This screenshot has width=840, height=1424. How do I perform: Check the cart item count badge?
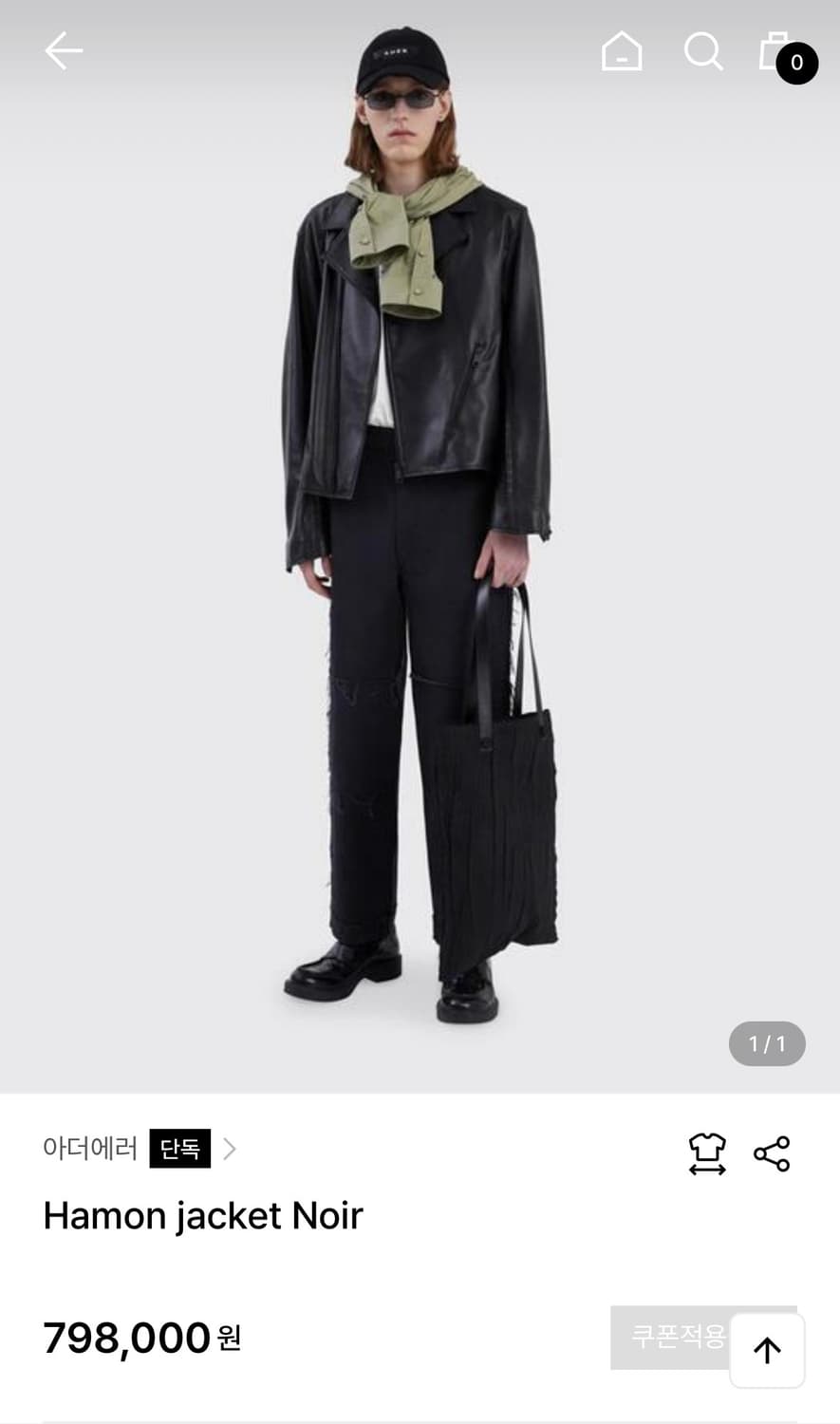tap(797, 65)
